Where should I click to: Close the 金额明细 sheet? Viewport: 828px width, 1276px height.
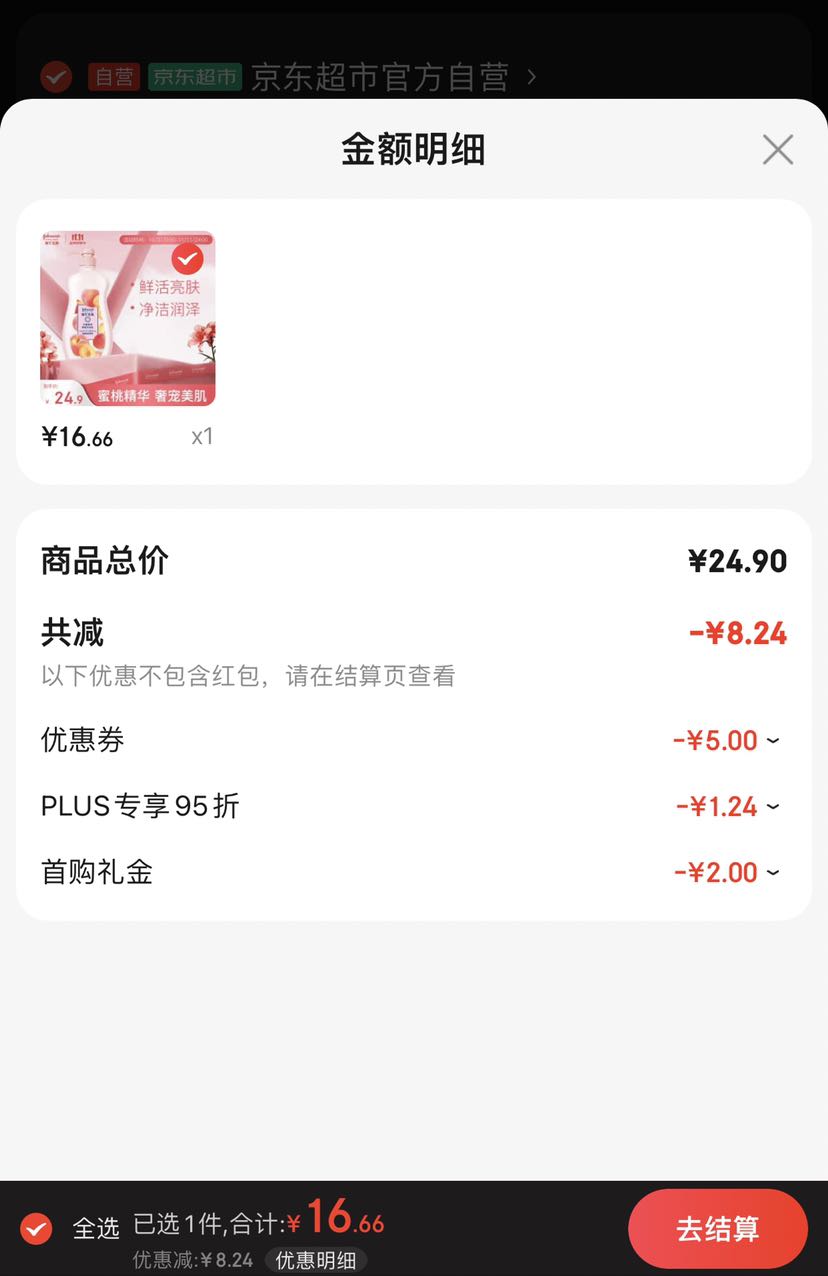pos(777,150)
